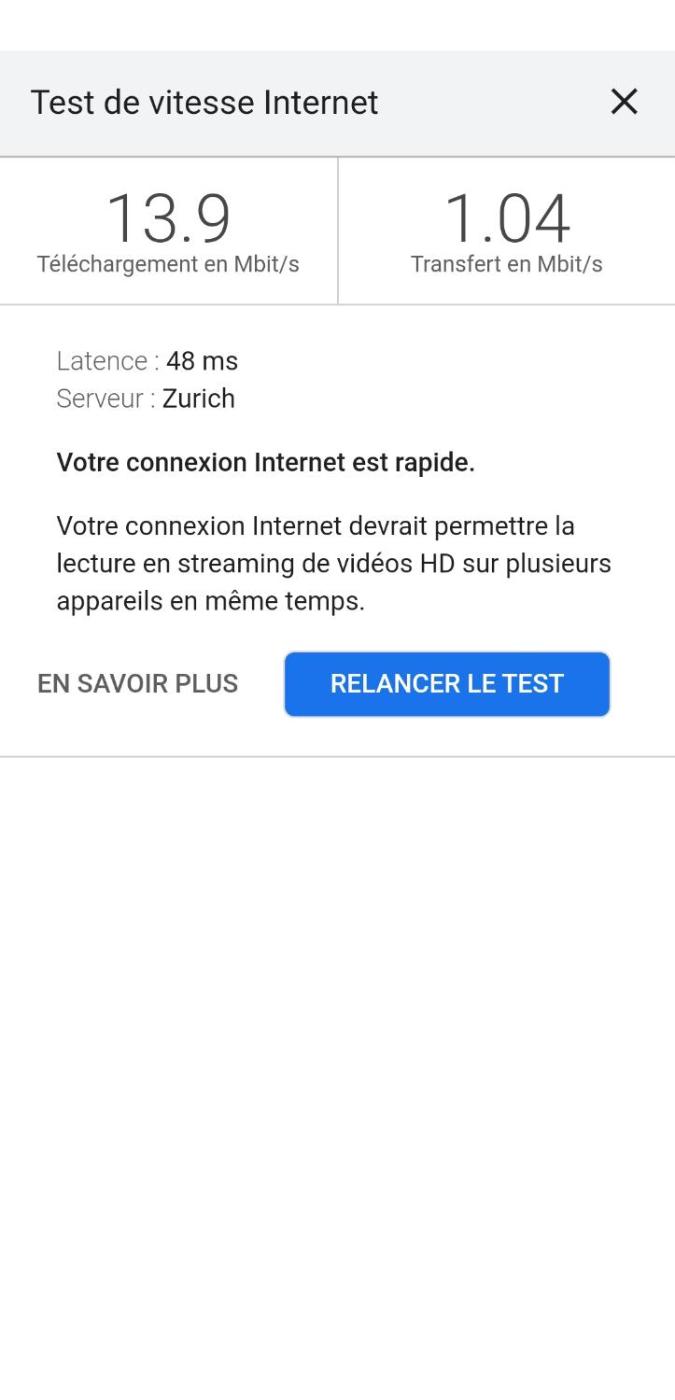Open the EN SAVOIR PLUS link

tap(138, 684)
